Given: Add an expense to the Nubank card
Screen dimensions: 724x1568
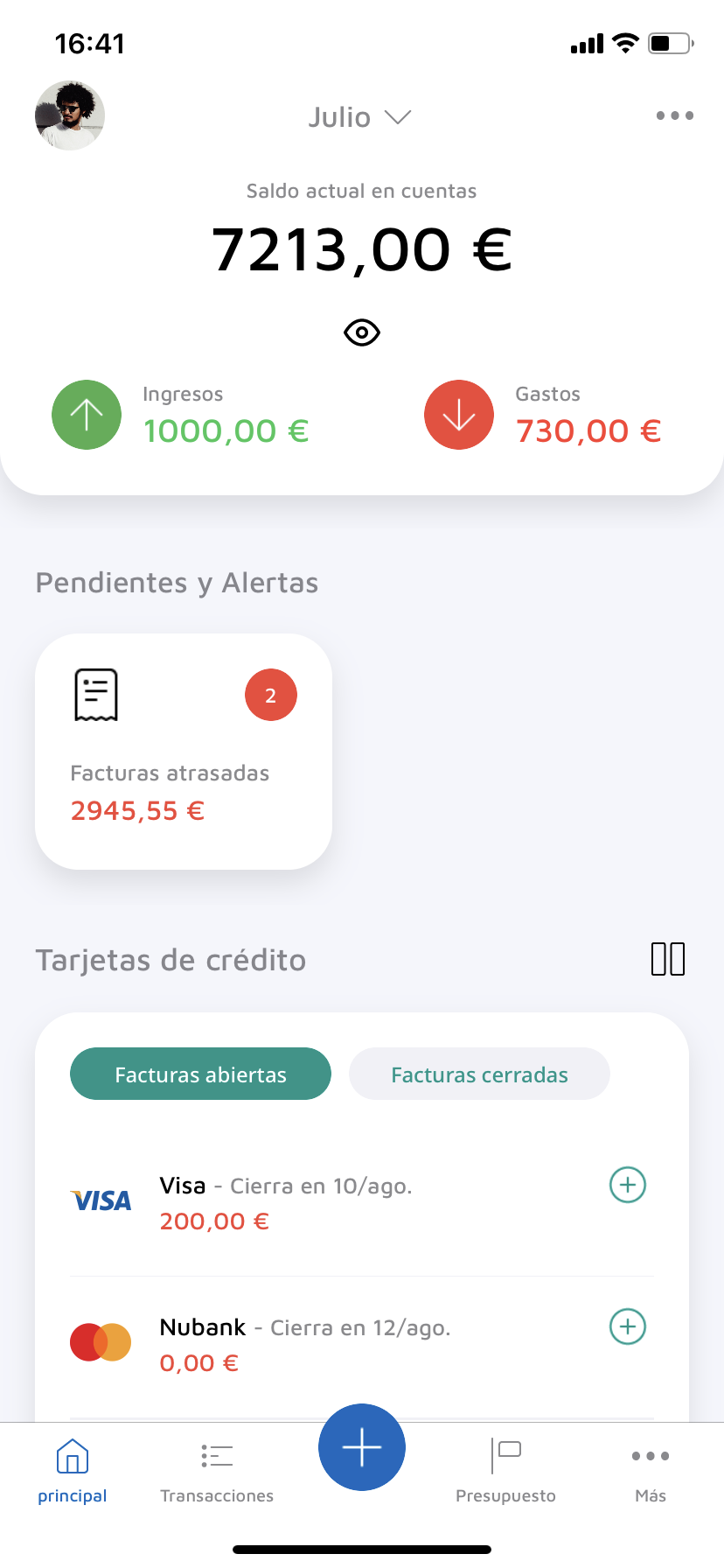Looking at the screenshot, I should 627,1326.
